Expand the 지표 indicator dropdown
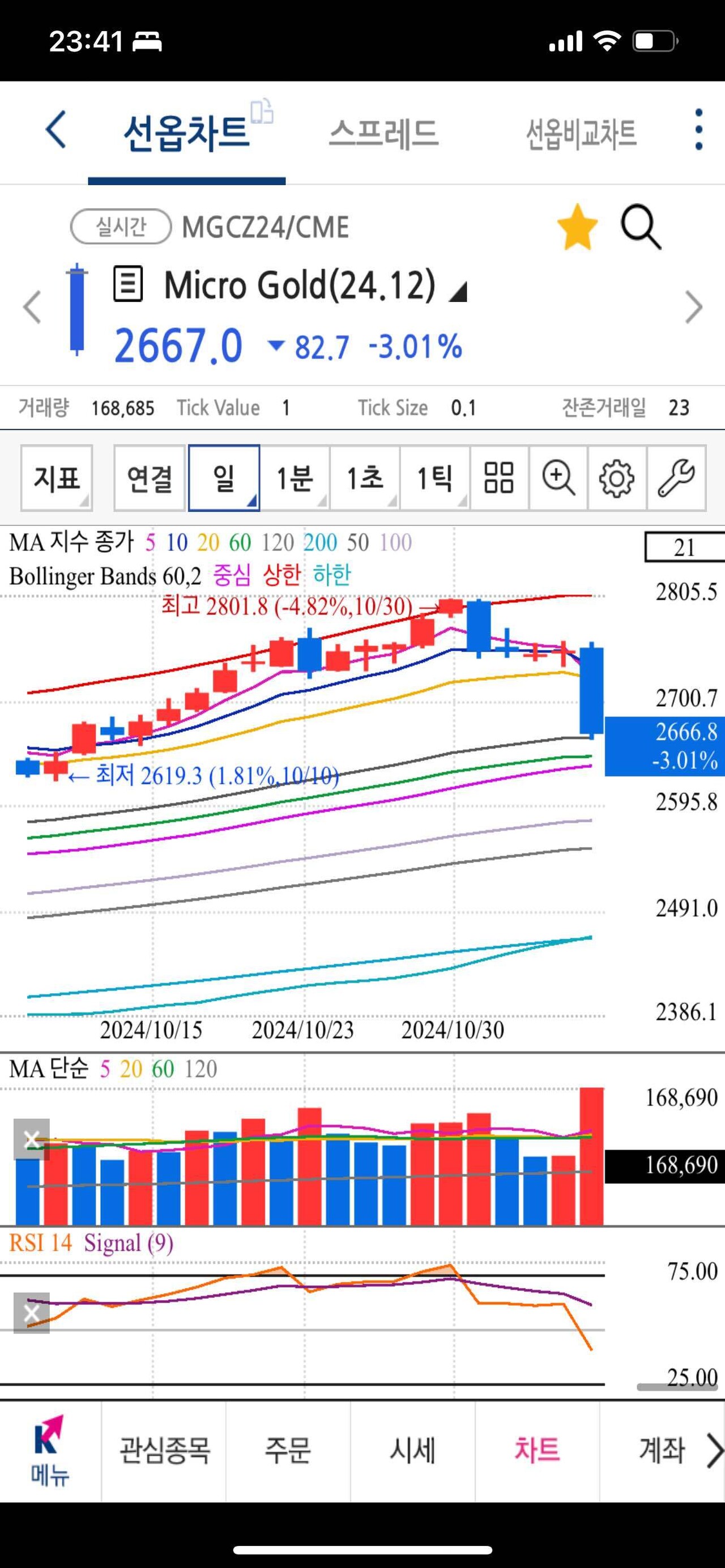725x1568 pixels. [56, 480]
